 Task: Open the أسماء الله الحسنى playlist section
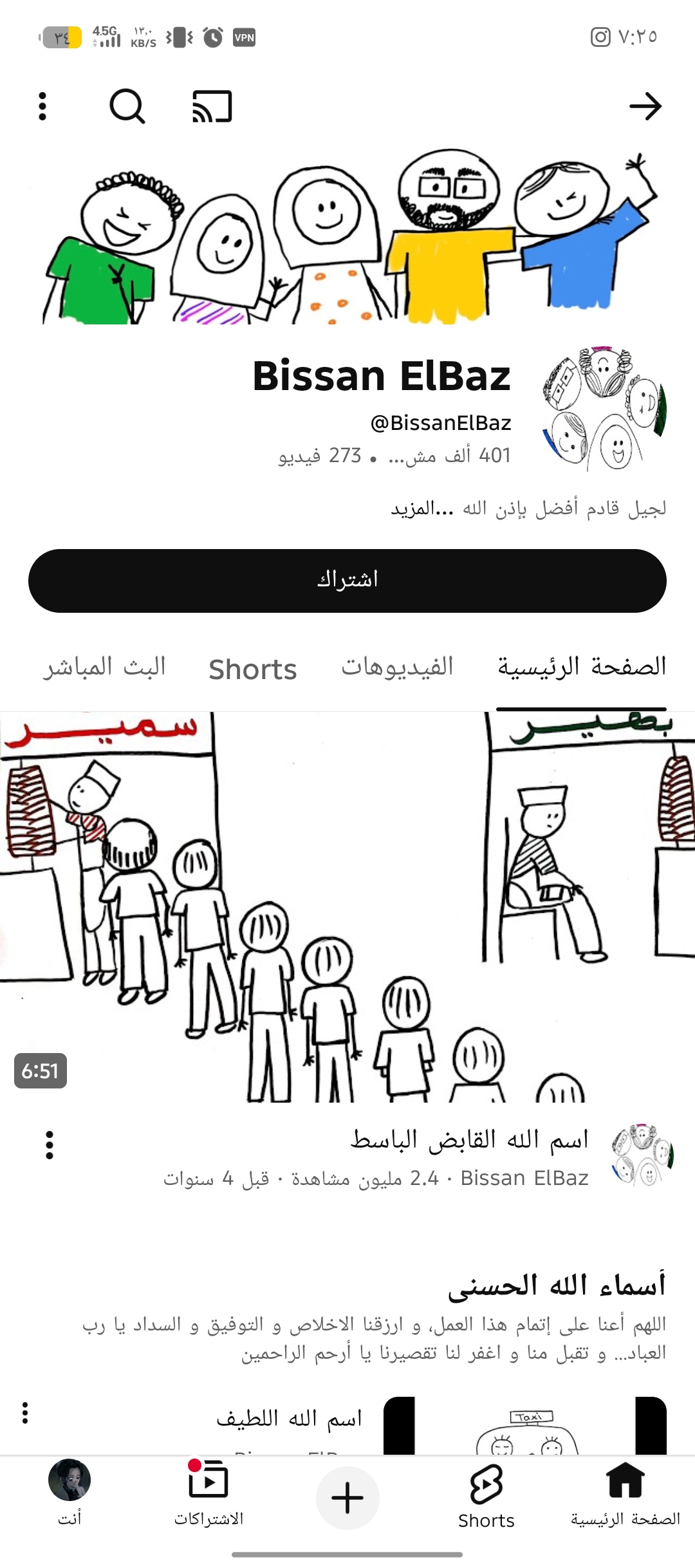point(557,1286)
